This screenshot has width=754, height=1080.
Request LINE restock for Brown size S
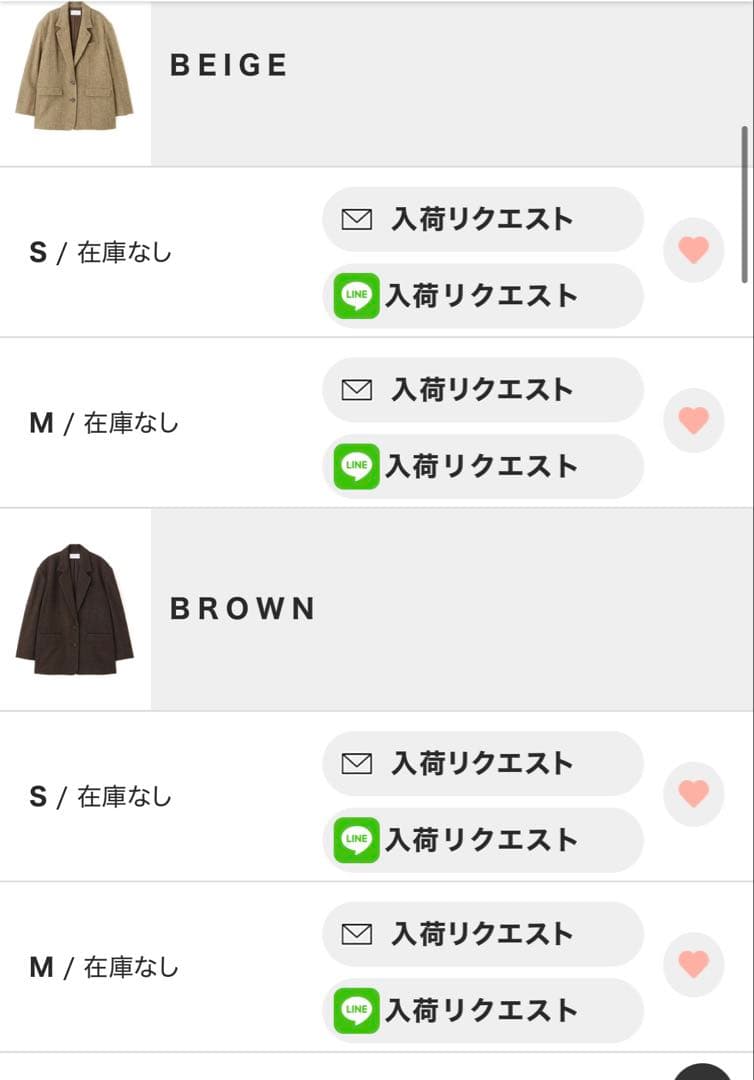(x=482, y=840)
